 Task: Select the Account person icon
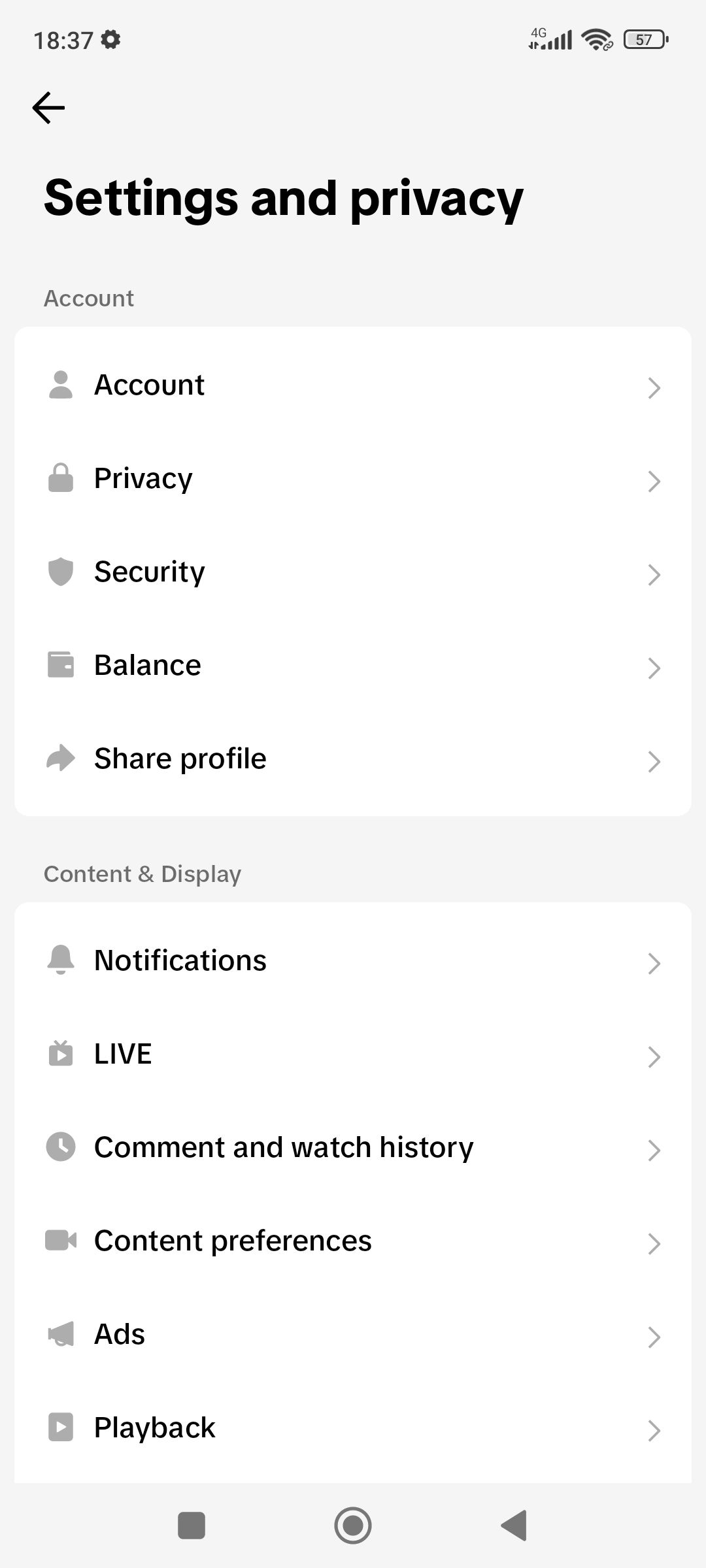click(61, 385)
